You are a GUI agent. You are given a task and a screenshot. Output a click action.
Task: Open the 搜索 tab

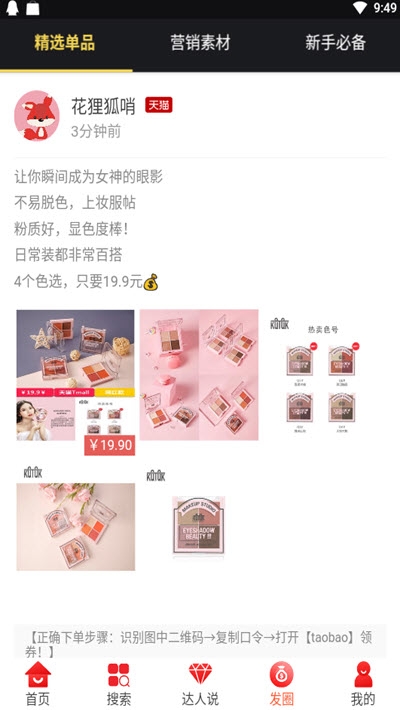(119, 684)
